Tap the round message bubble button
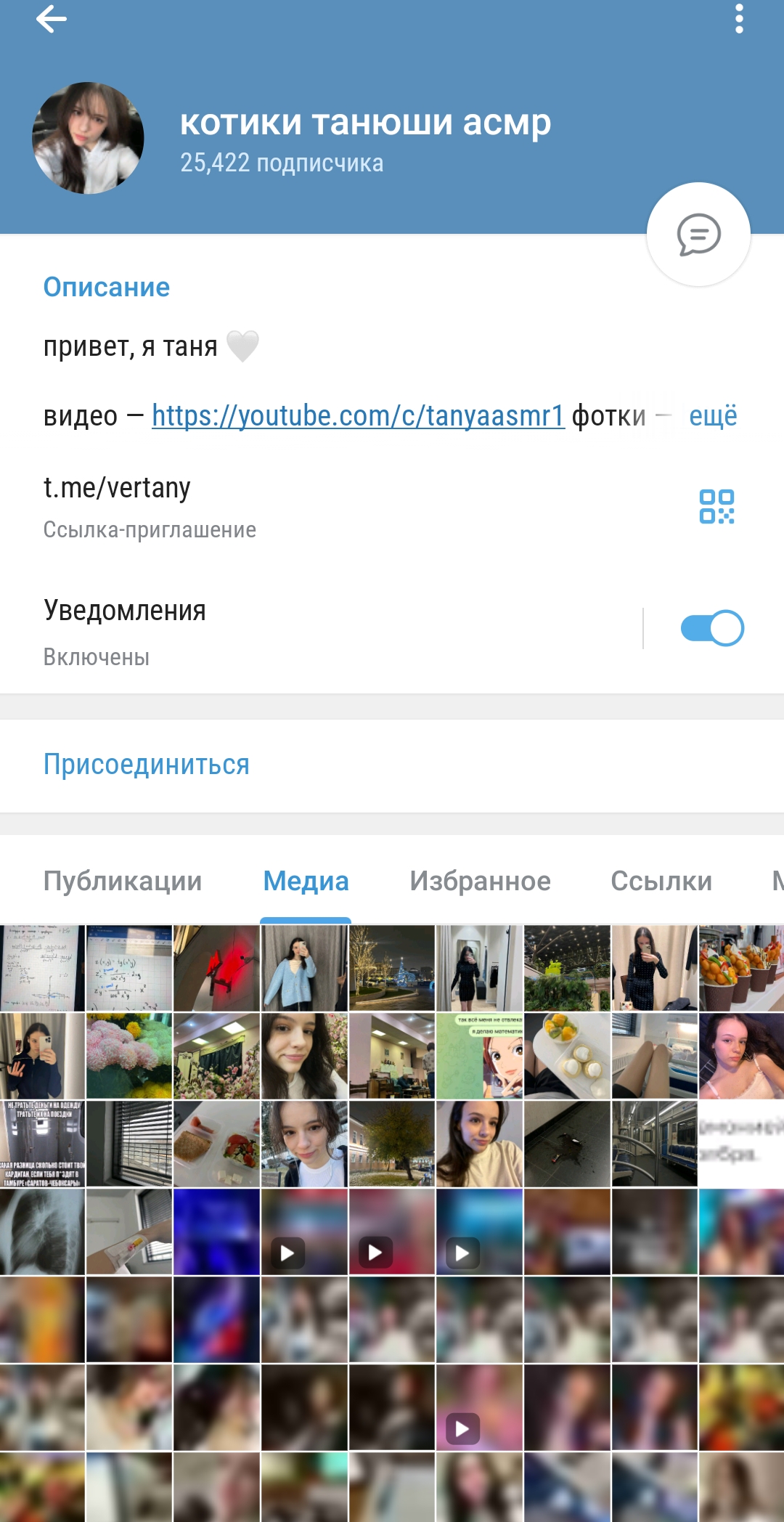The width and height of the screenshot is (784, 1522). 698,235
